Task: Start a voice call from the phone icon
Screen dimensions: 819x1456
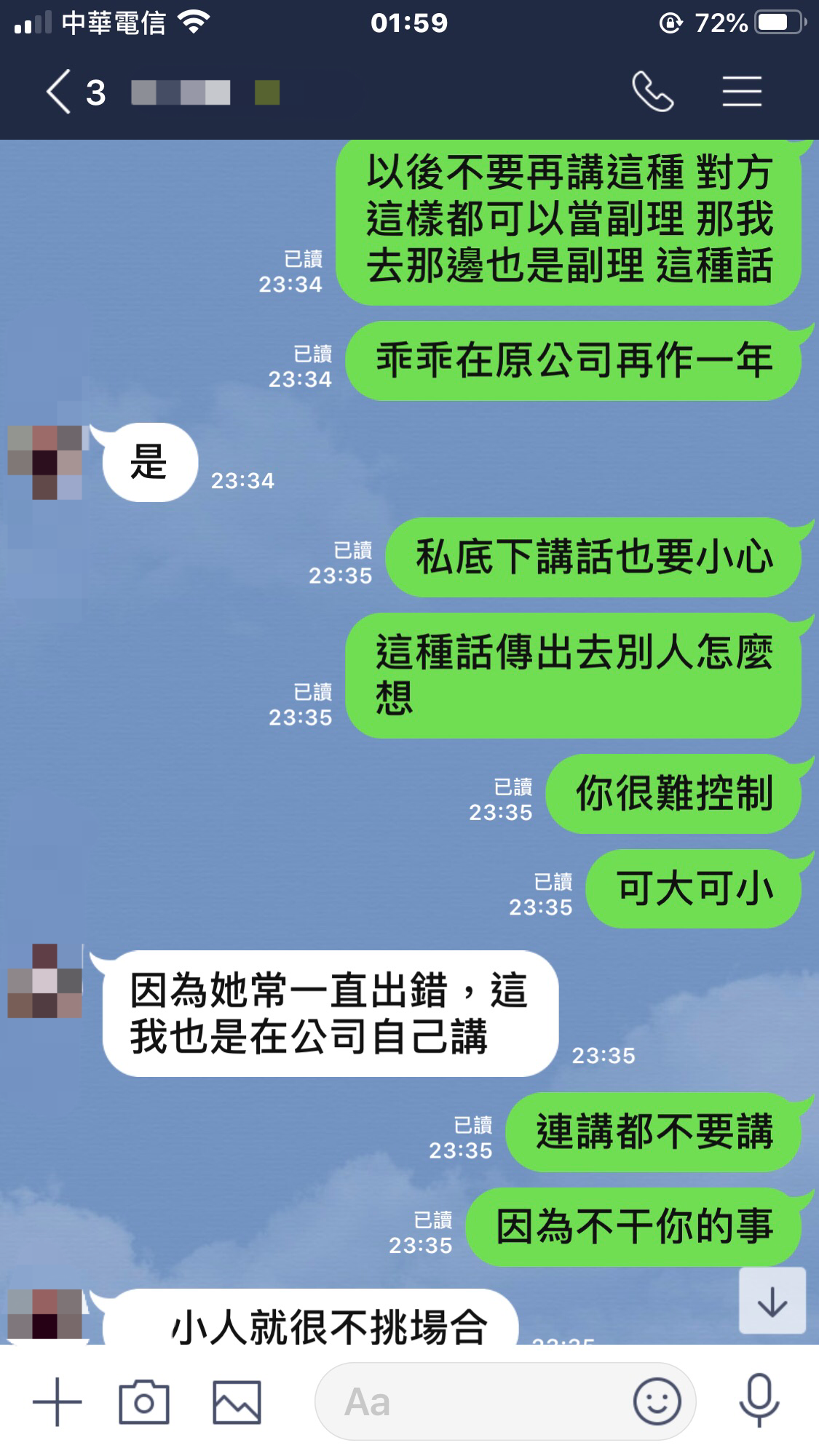Action: coord(652,92)
